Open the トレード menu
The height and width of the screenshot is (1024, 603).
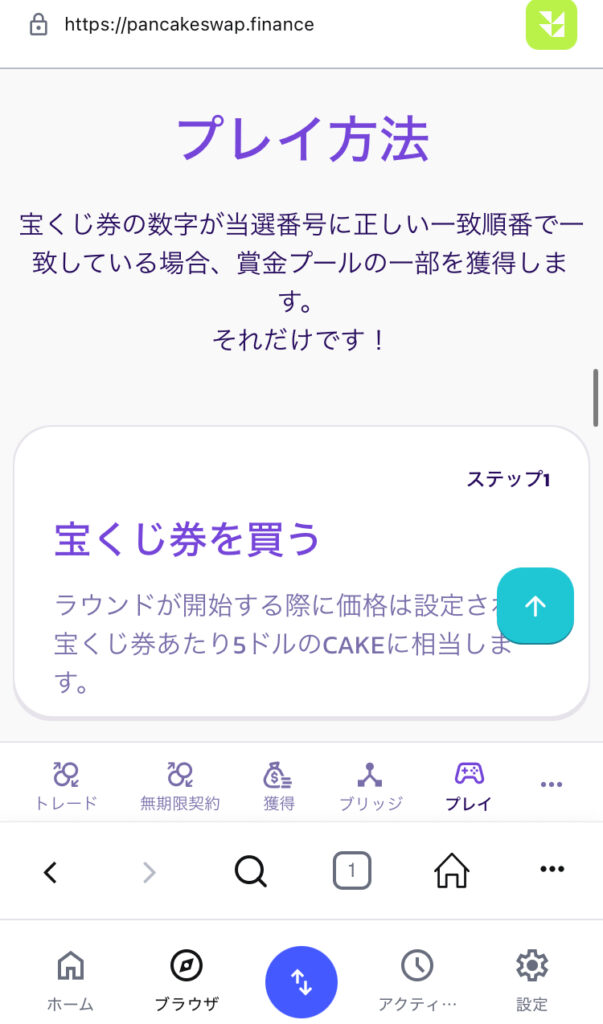66,785
